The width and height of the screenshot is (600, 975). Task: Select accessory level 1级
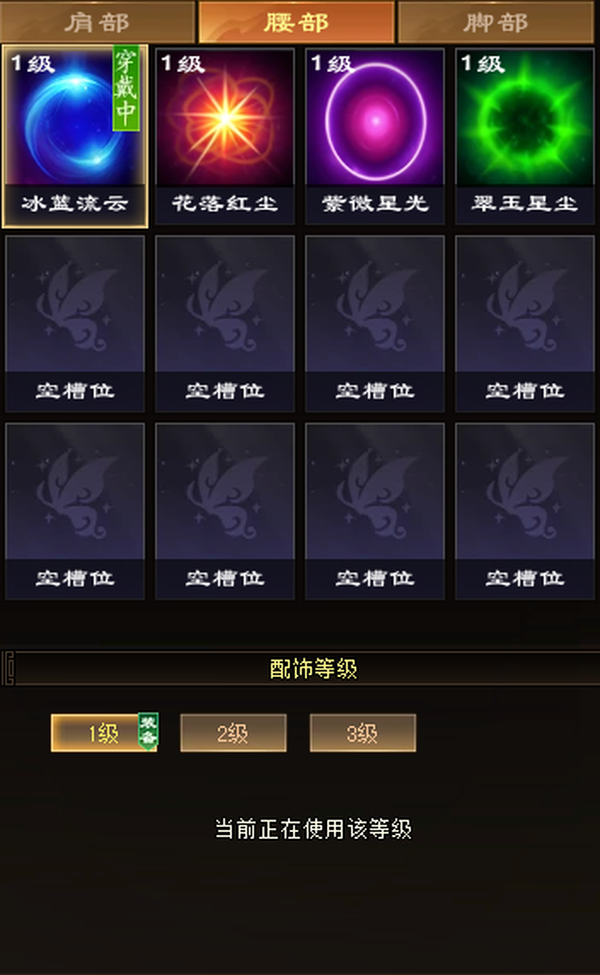pyautogui.click(x=104, y=733)
